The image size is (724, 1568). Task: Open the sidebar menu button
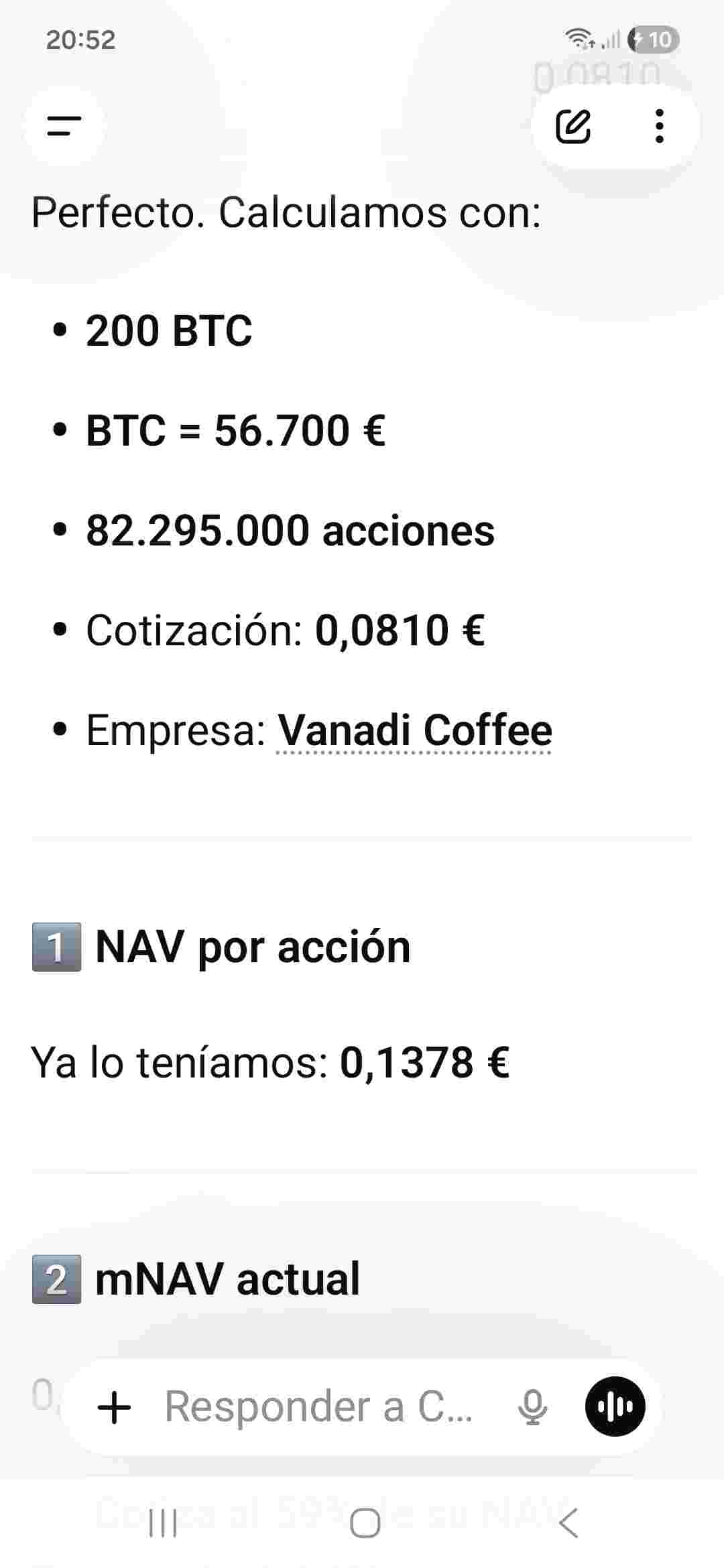click(x=64, y=125)
